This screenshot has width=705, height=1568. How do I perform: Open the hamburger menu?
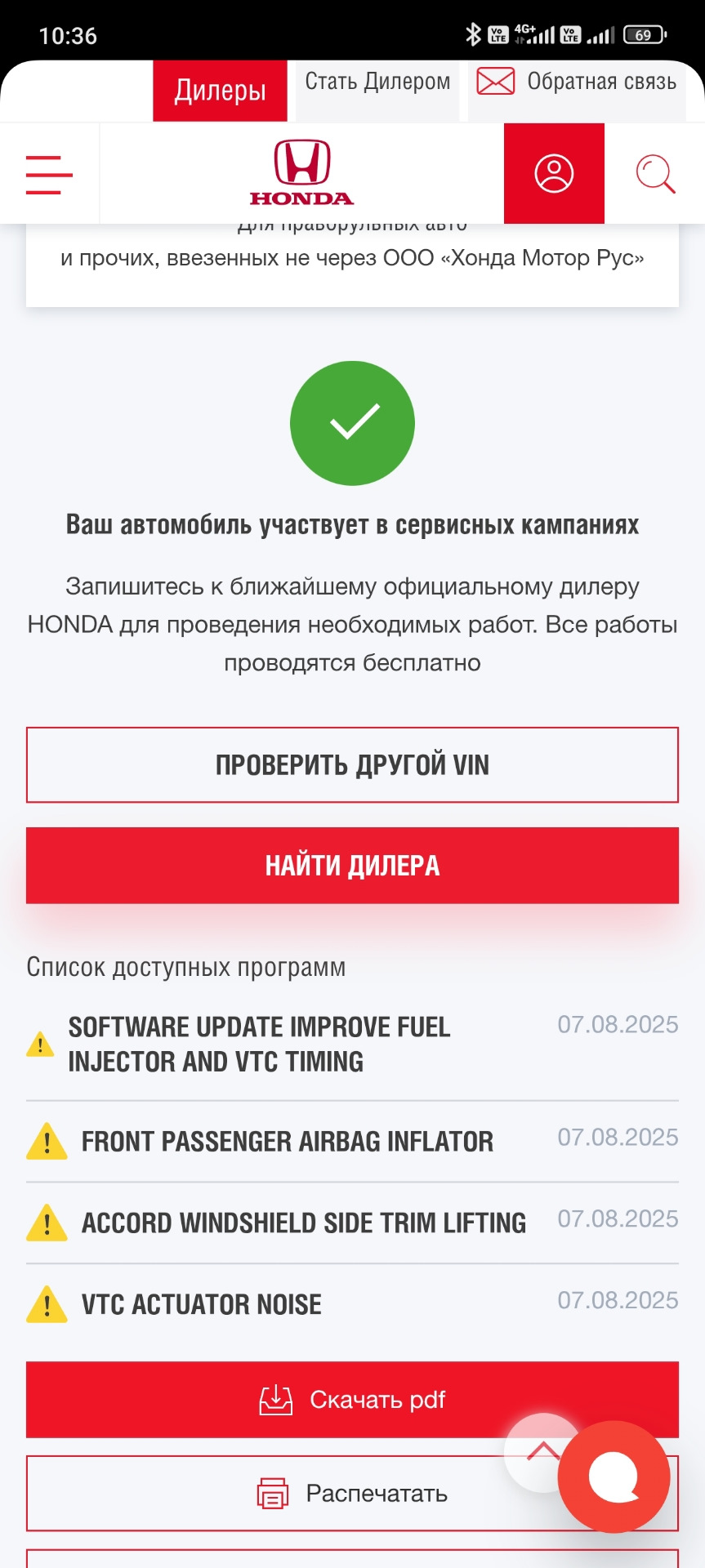coord(49,174)
